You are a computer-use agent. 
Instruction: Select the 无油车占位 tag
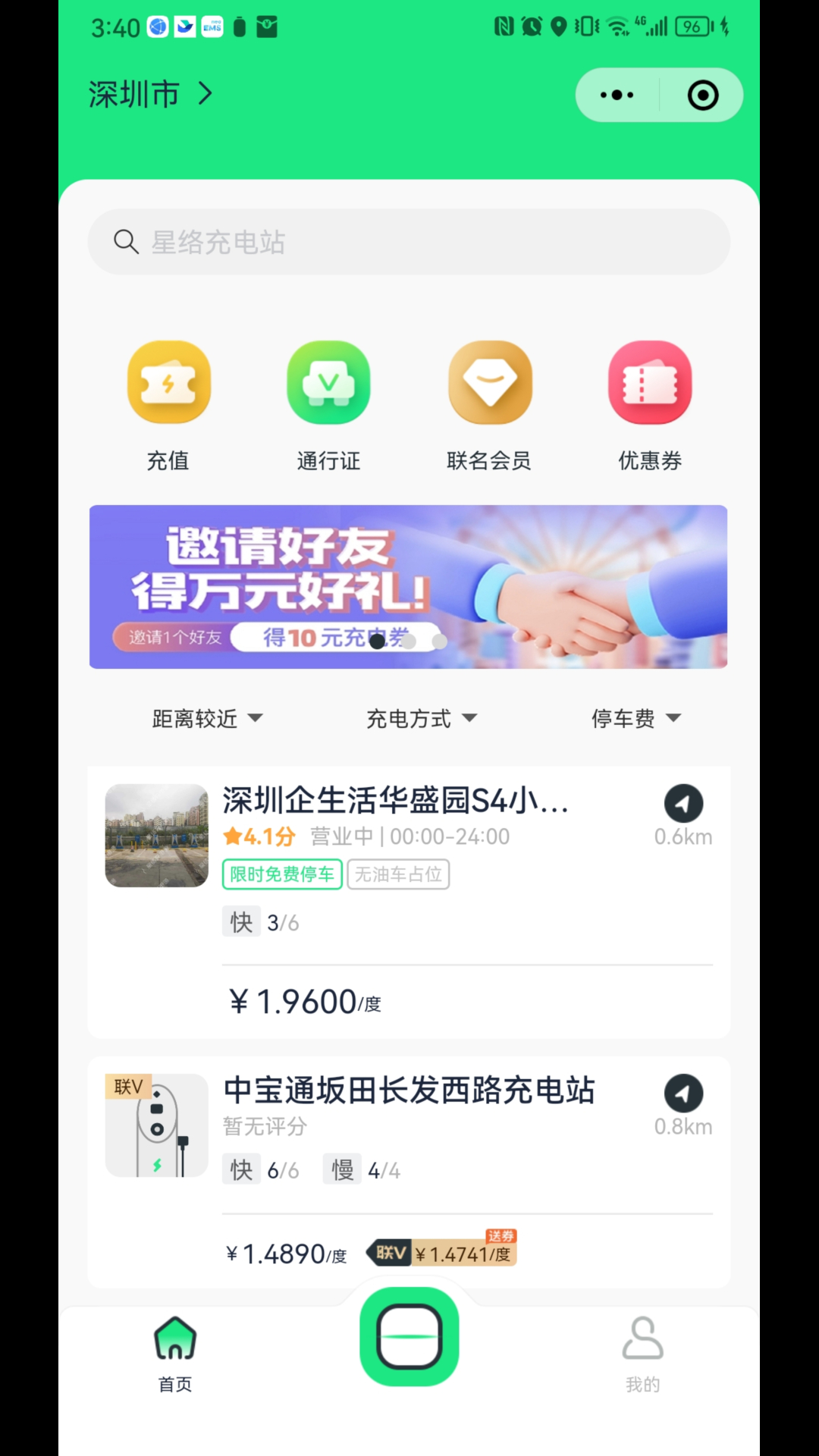(x=398, y=874)
